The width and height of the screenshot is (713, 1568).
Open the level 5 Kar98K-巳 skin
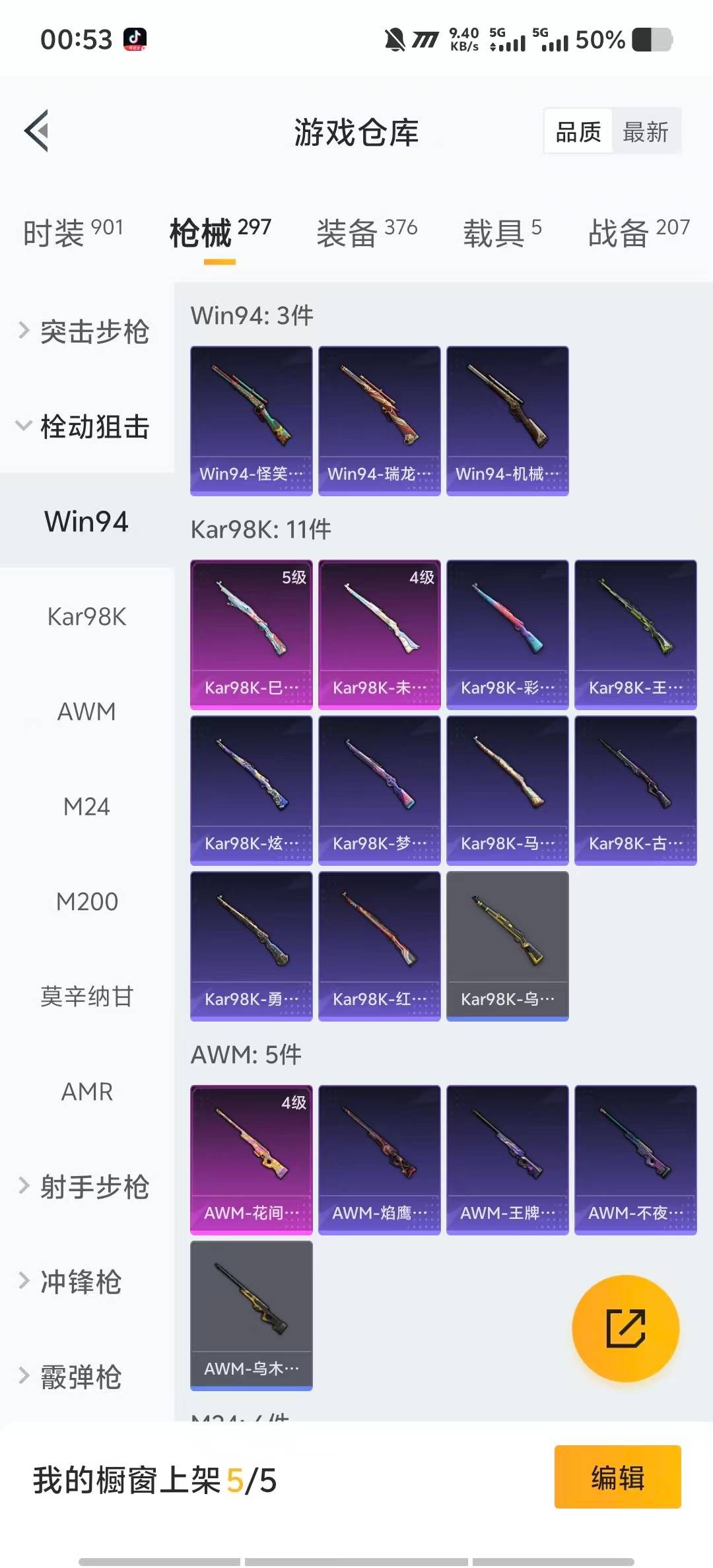pyautogui.click(x=251, y=634)
